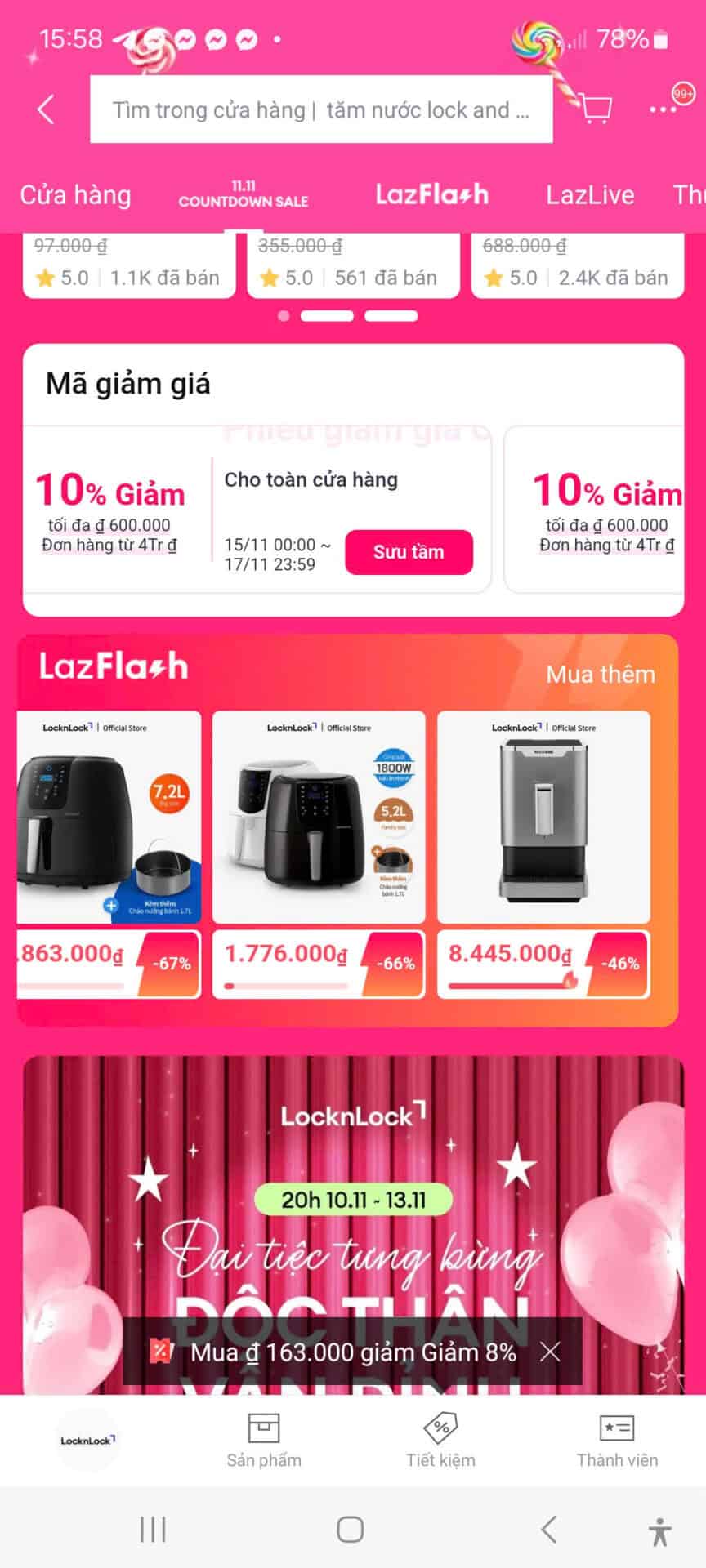Select the LazLive menu item
This screenshot has height=1568, width=706.
coord(591,194)
